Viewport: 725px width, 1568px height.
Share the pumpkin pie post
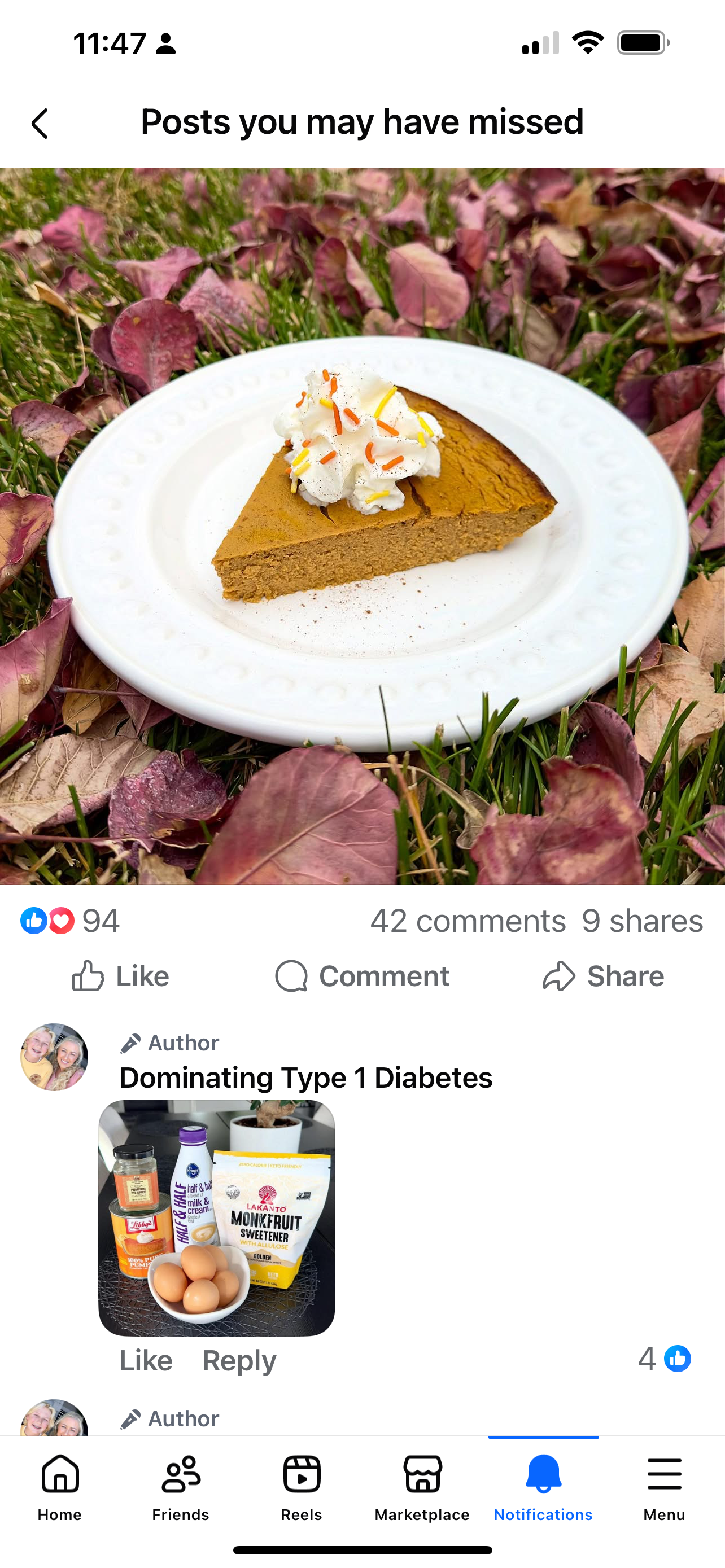click(602, 976)
